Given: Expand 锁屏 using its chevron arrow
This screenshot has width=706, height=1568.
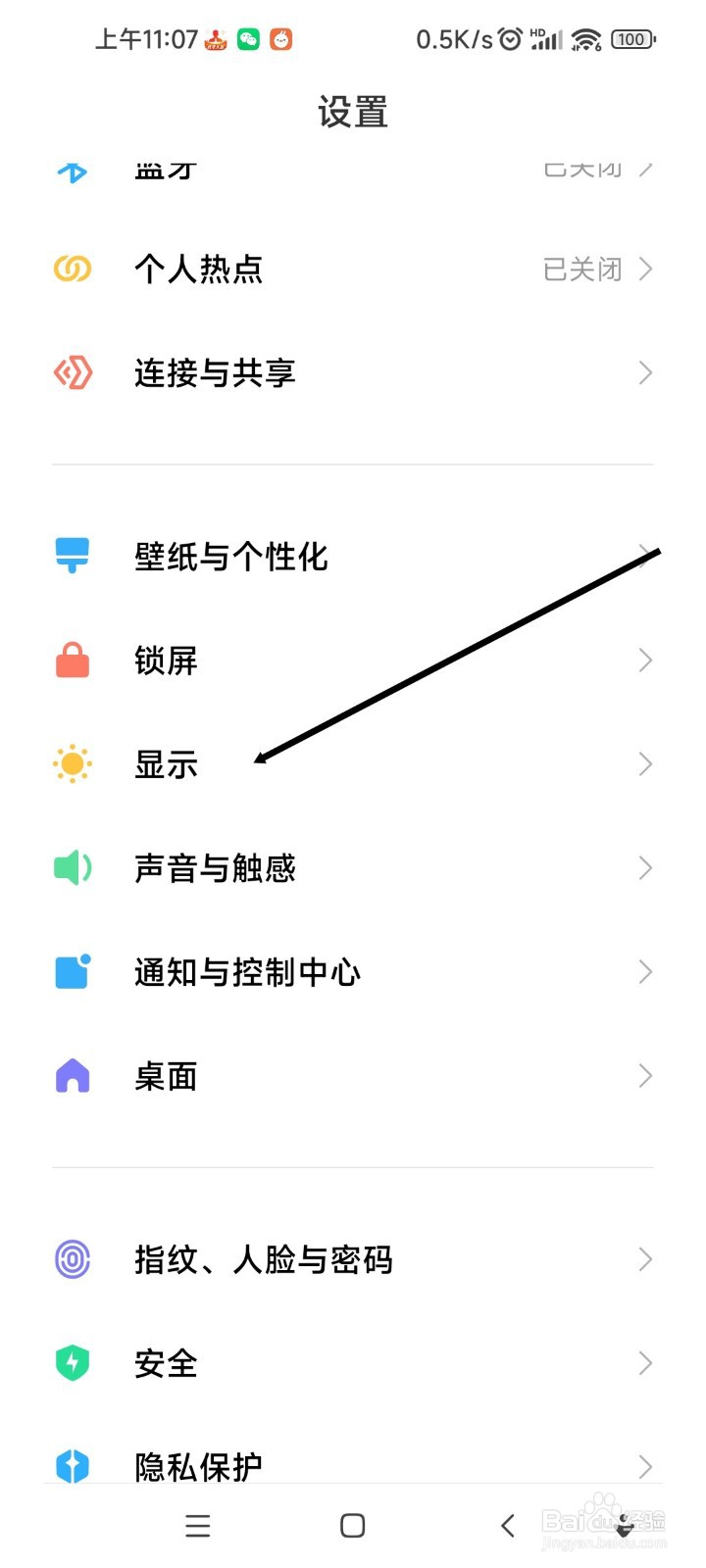Looking at the screenshot, I should [644, 661].
